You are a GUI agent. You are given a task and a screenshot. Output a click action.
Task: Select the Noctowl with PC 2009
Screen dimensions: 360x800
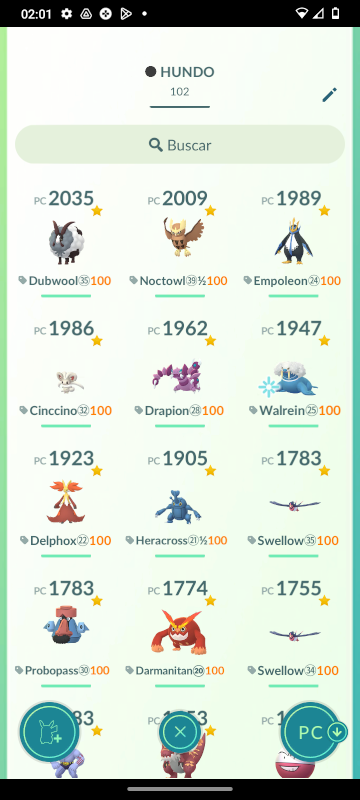coord(180,242)
